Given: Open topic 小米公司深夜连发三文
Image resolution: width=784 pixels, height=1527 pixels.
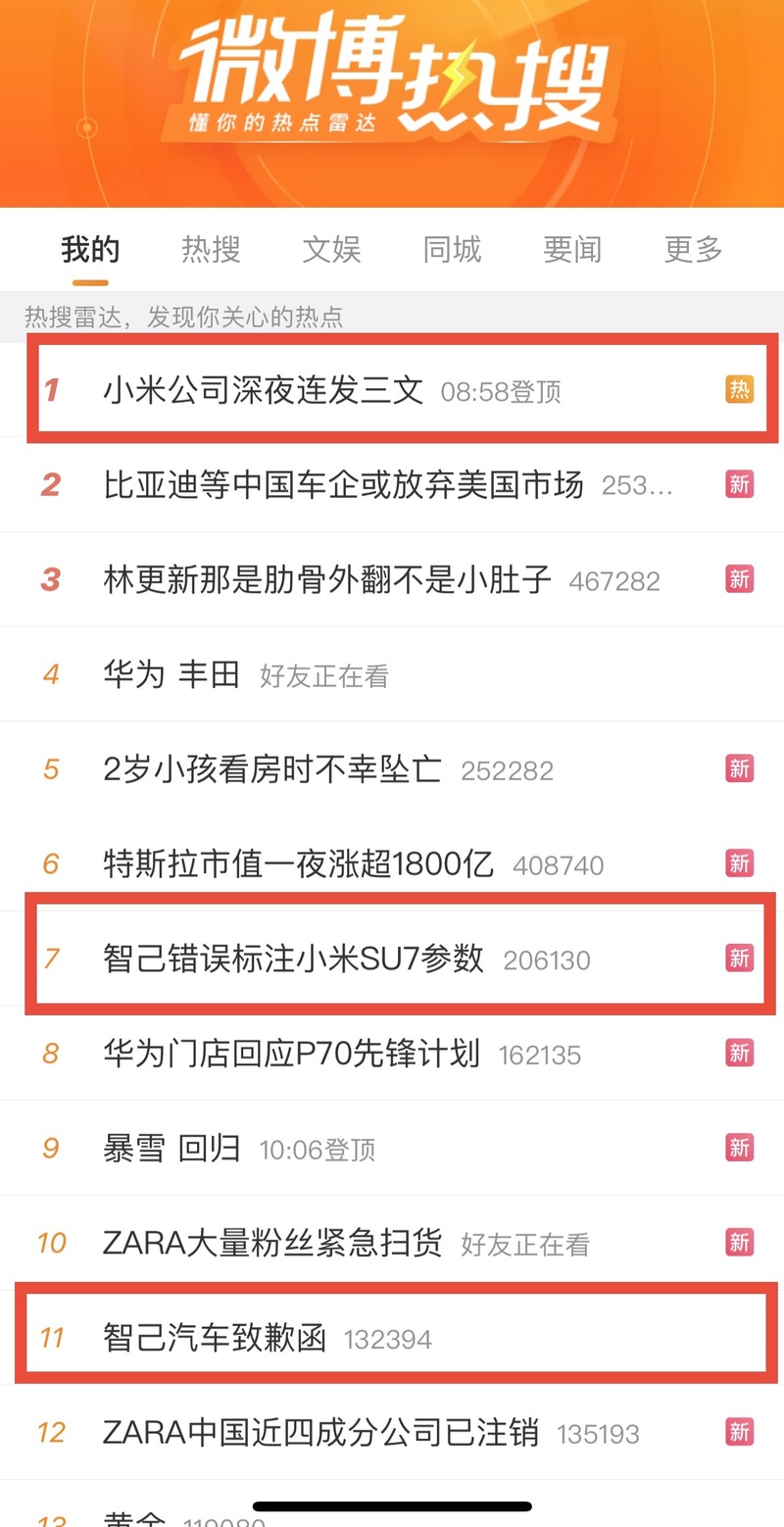Looking at the screenshot, I should pos(263,390).
